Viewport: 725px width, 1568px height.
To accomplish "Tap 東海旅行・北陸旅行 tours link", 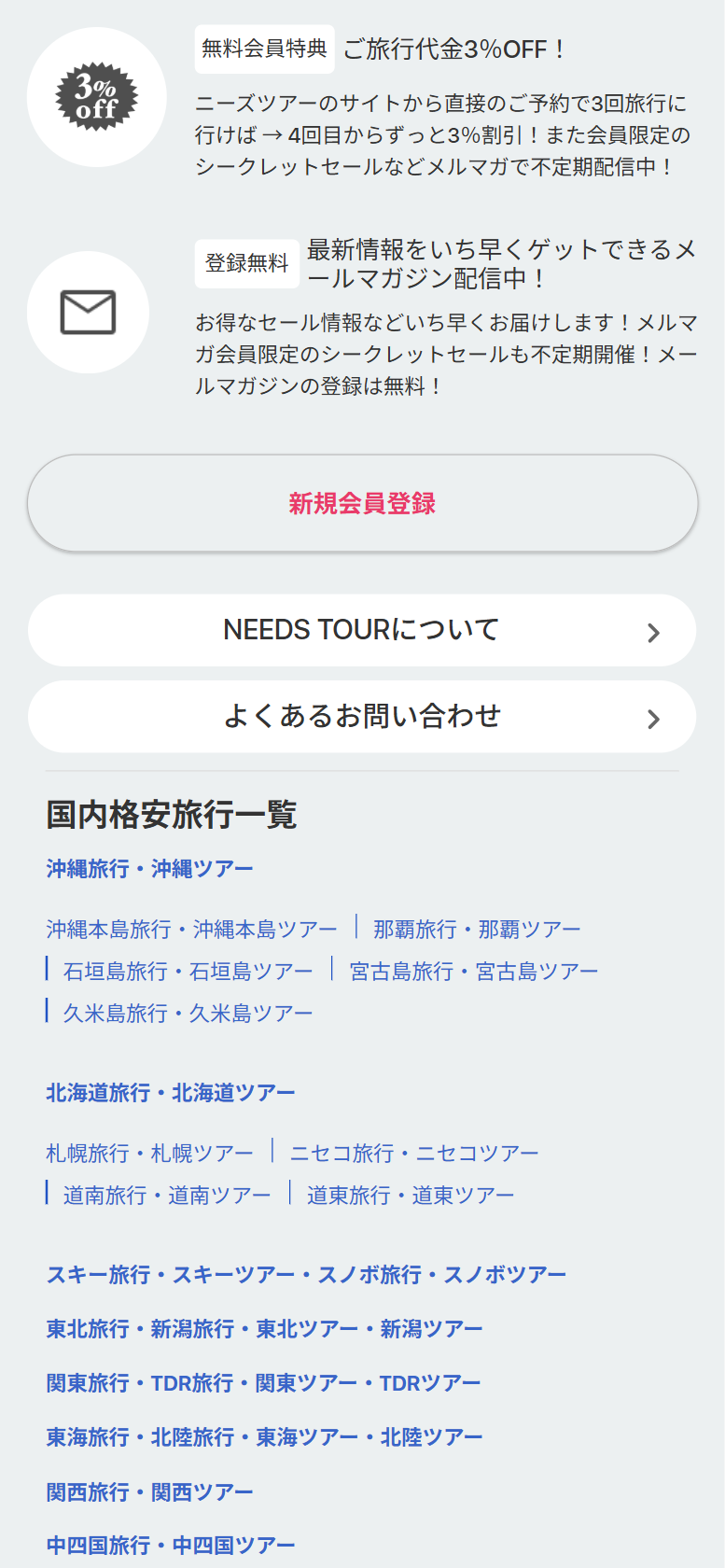I will tap(264, 1437).
